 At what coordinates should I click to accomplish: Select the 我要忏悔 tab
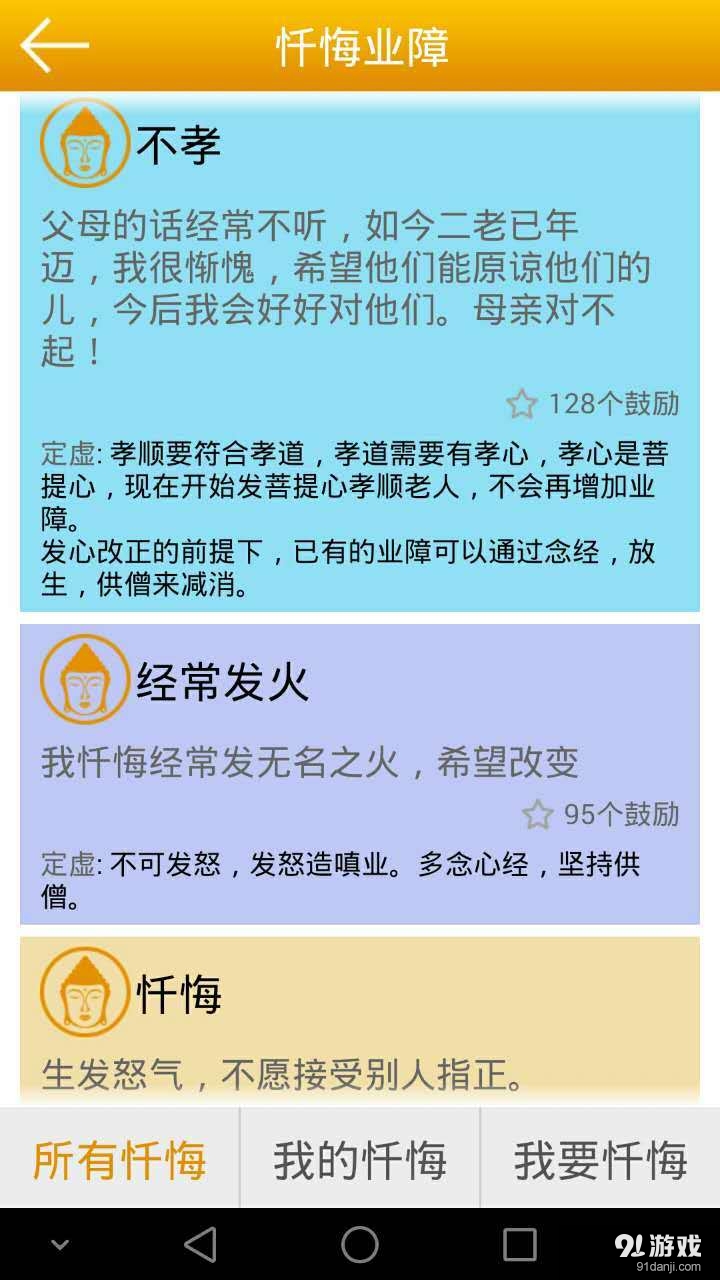tap(600, 1160)
